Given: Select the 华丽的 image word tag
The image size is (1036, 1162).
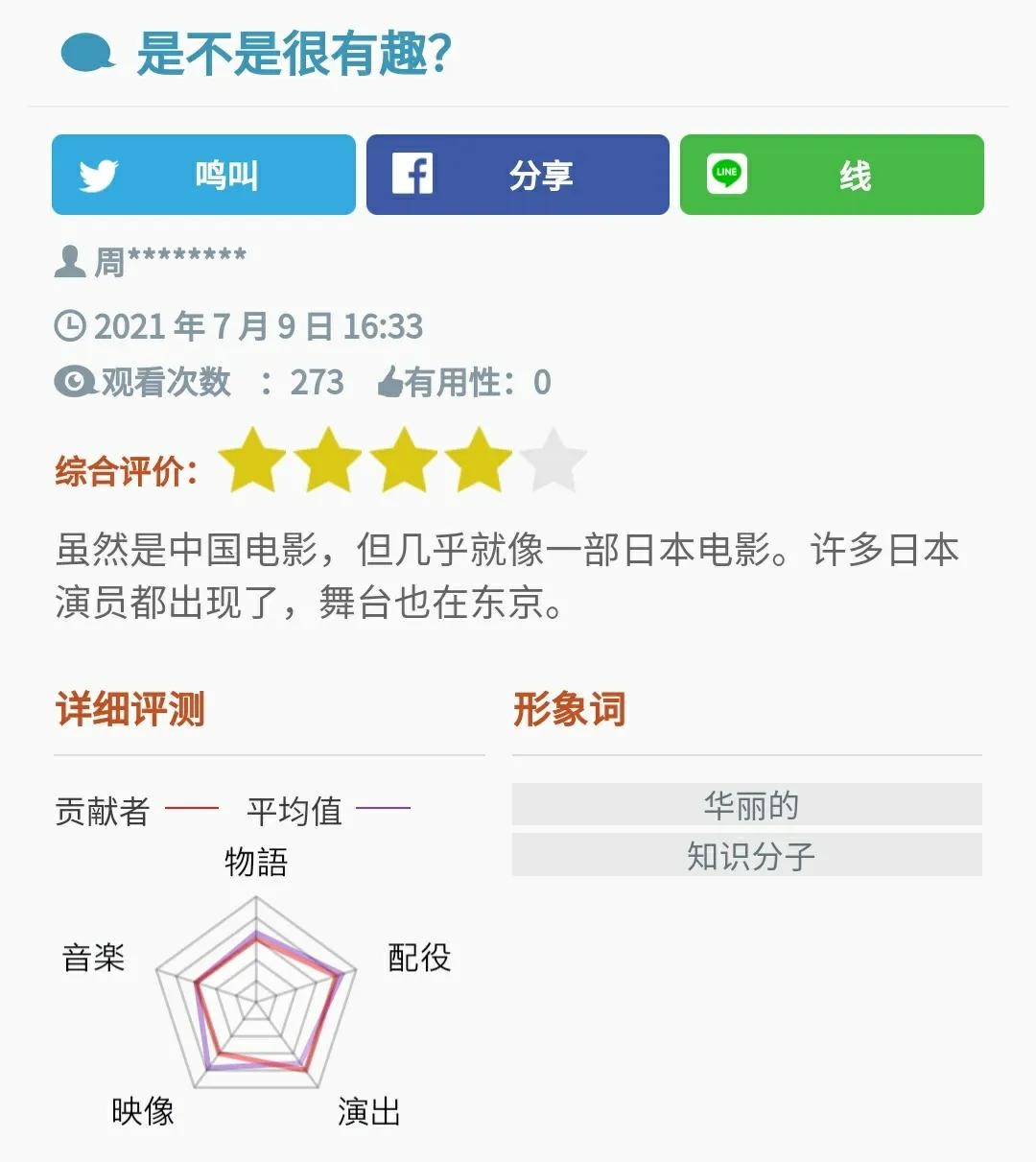Looking at the screenshot, I should [x=746, y=805].
